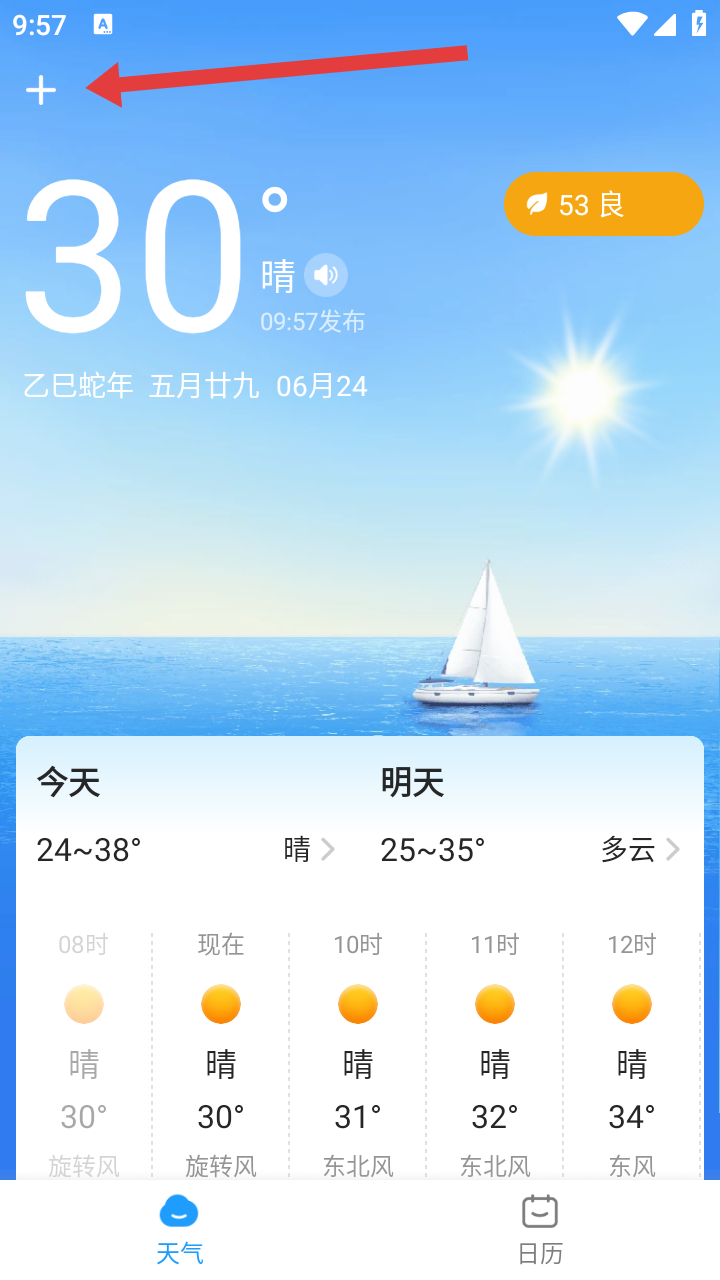Image resolution: width=720 pixels, height=1280 pixels.
Task: Open the air quality badge showing 53 良
Action: tap(603, 204)
